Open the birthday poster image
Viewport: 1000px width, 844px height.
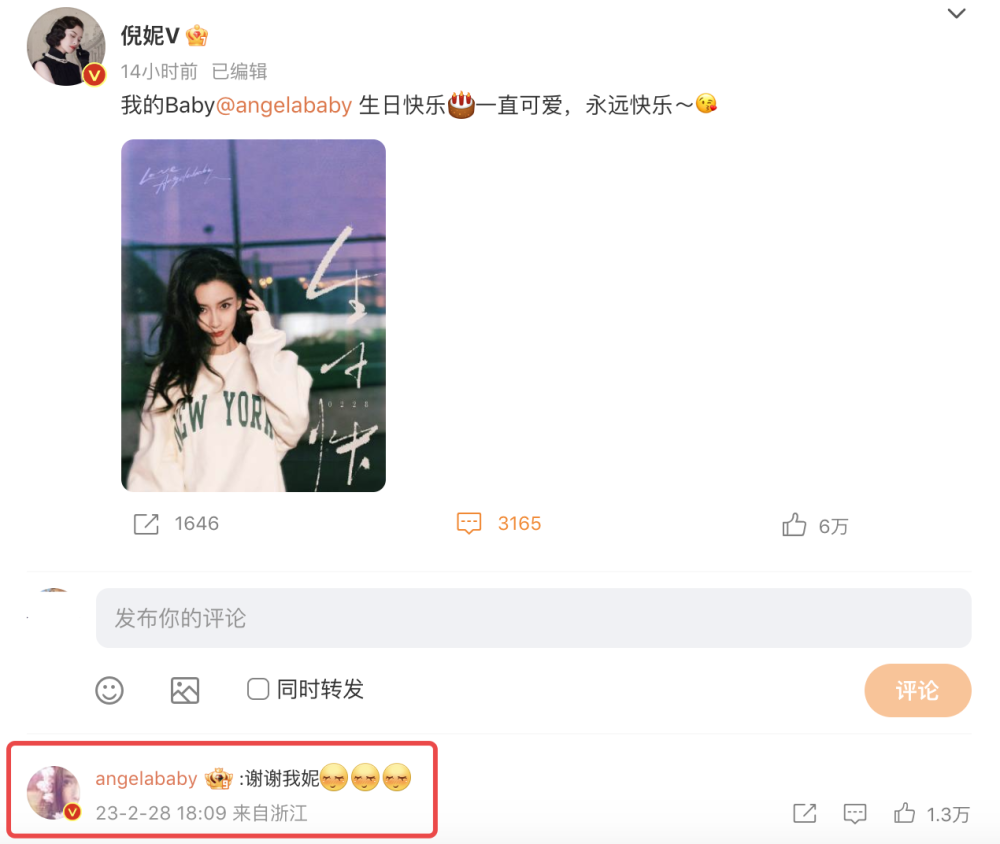(x=253, y=315)
